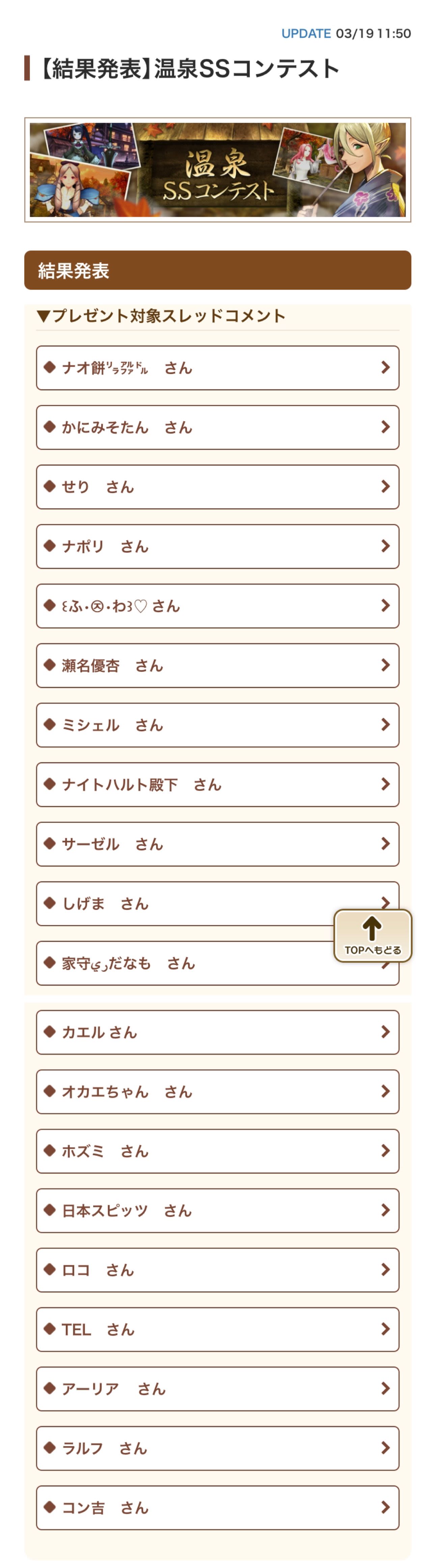Select the サーゼル さん entry

[217, 844]
